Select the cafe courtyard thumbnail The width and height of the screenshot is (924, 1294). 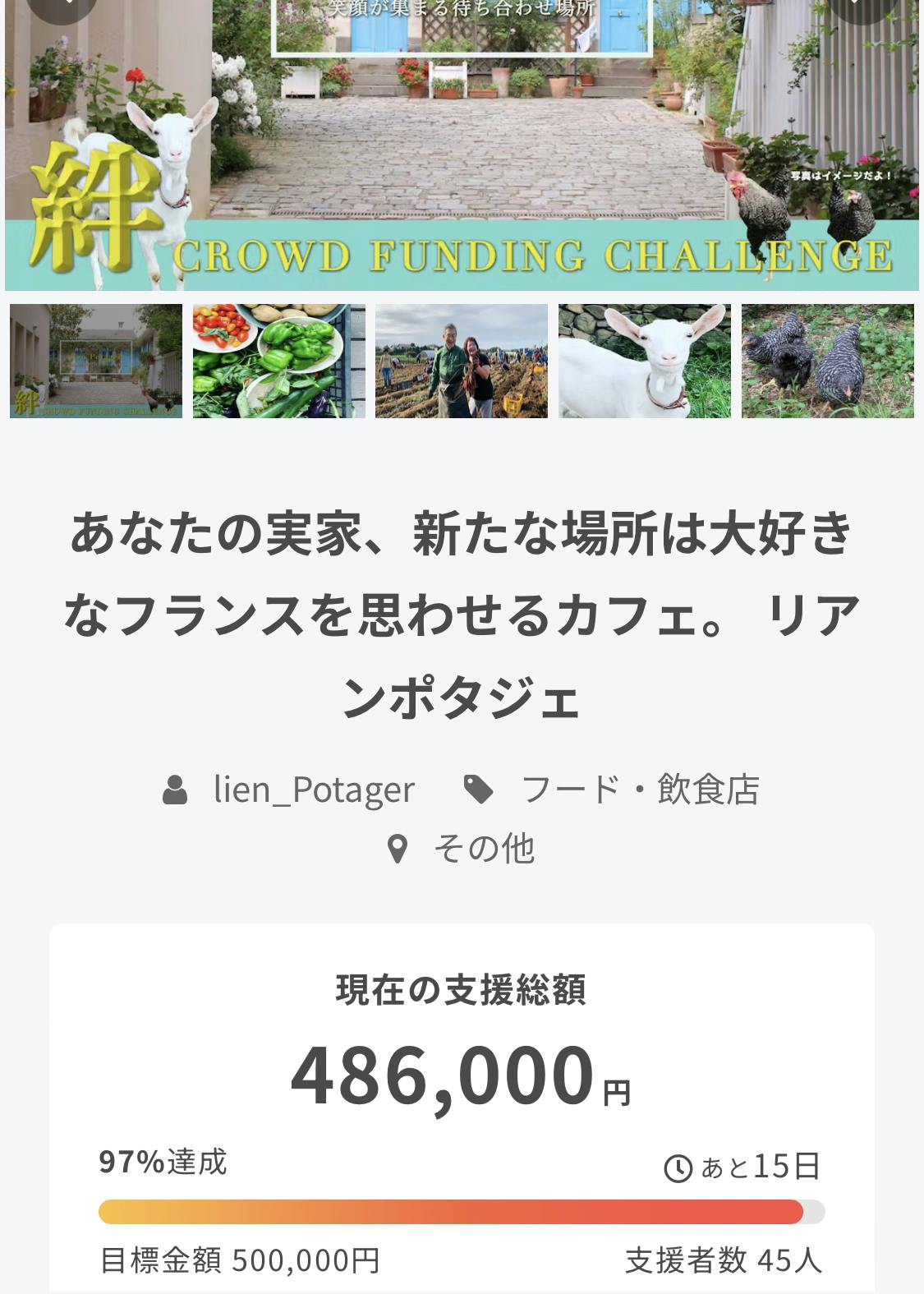(96, 361)
